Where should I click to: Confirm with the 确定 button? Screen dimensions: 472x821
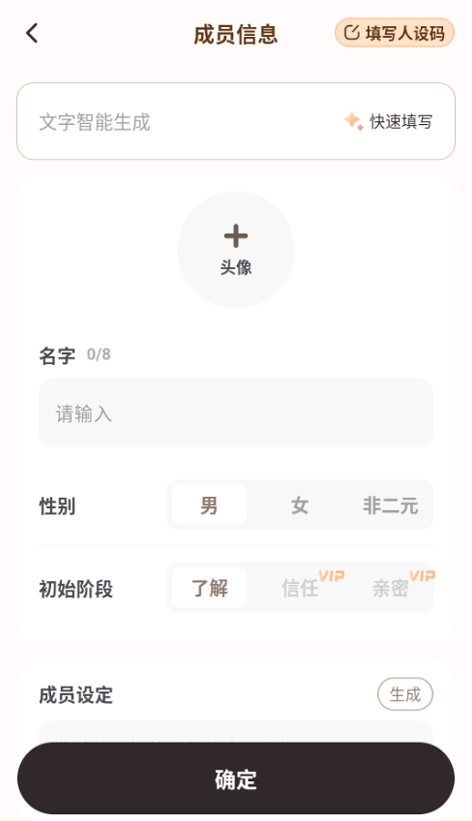[236, 779]
